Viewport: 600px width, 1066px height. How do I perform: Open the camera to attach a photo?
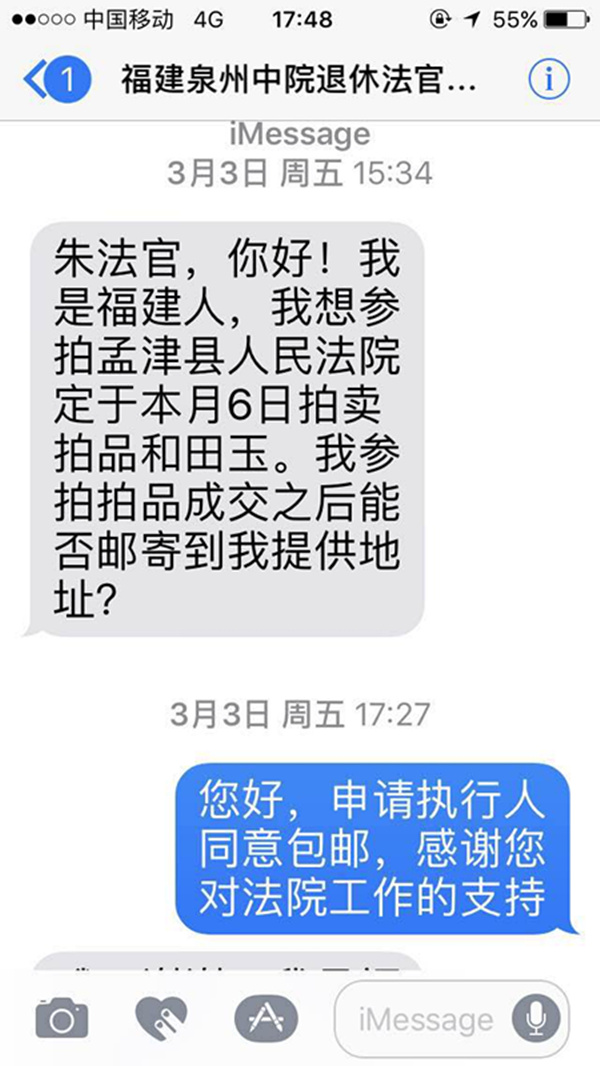coord(62,1018)
